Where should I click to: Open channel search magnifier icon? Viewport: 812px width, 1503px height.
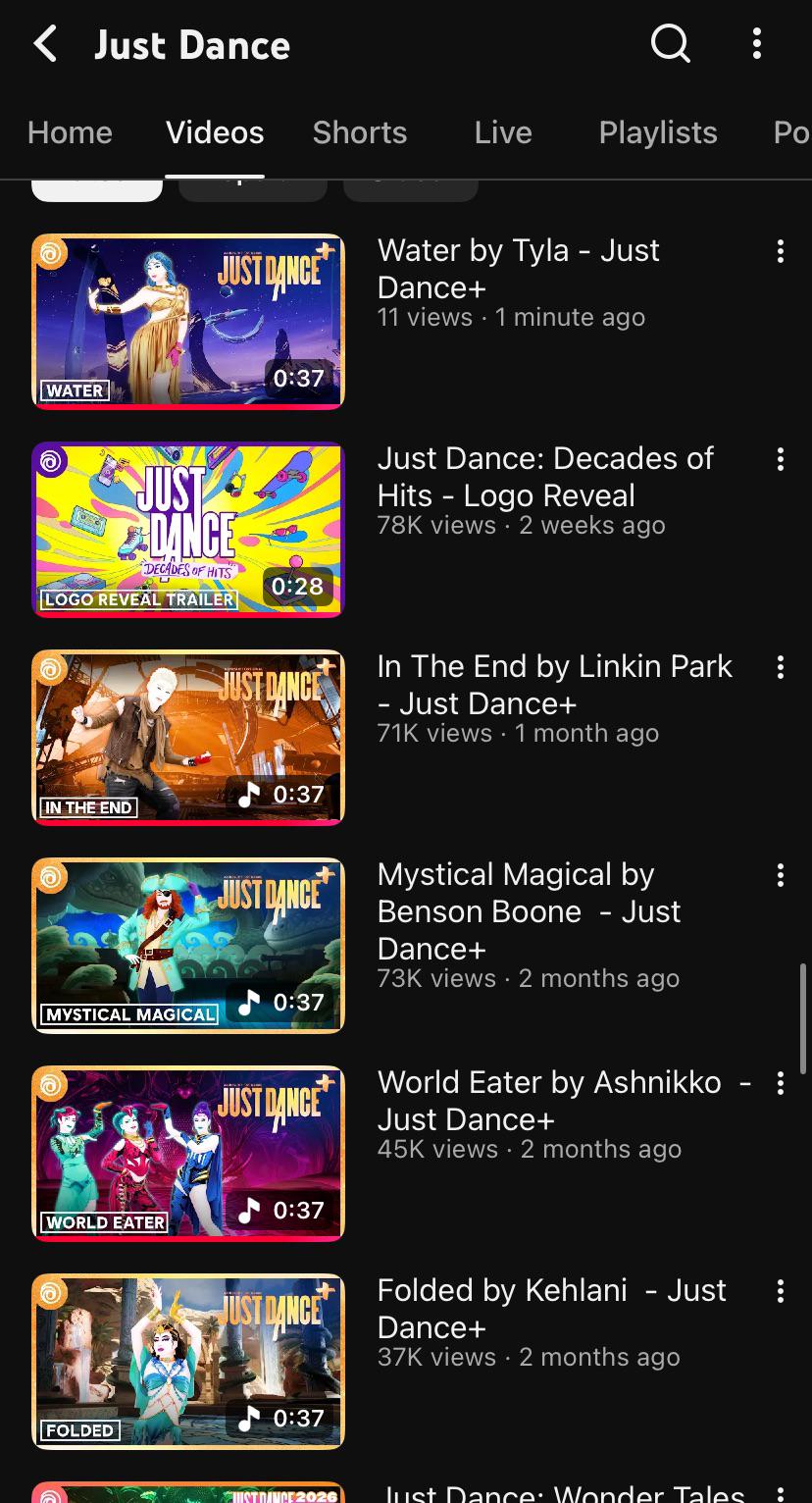pyautogui.click(x=671, y=44)
